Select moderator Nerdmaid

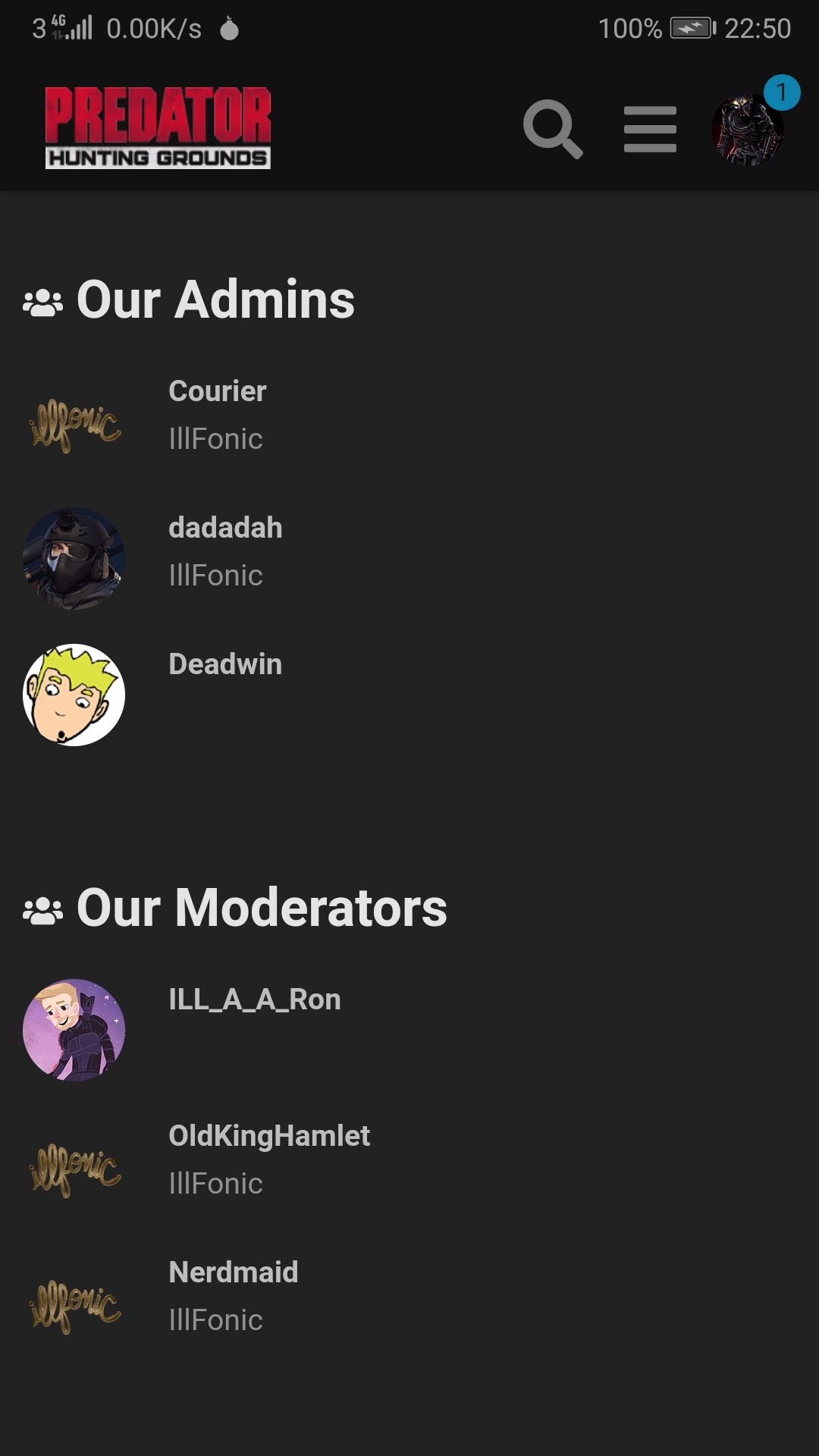point(234,1272)
